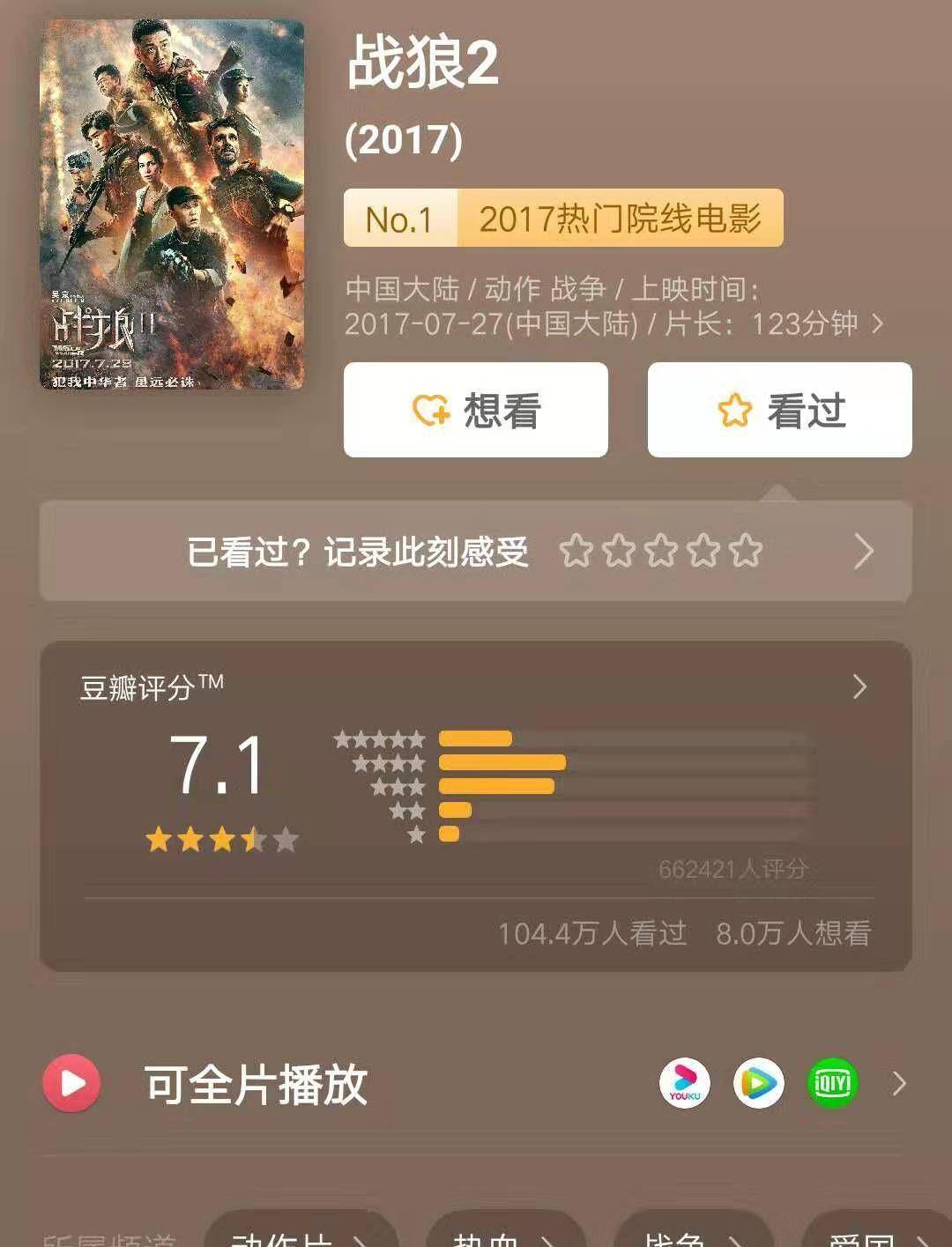The width and height of the screenshot is (952, 1247).
Task: Click the star icon on 看过 button
Action: tap(734, 409)
